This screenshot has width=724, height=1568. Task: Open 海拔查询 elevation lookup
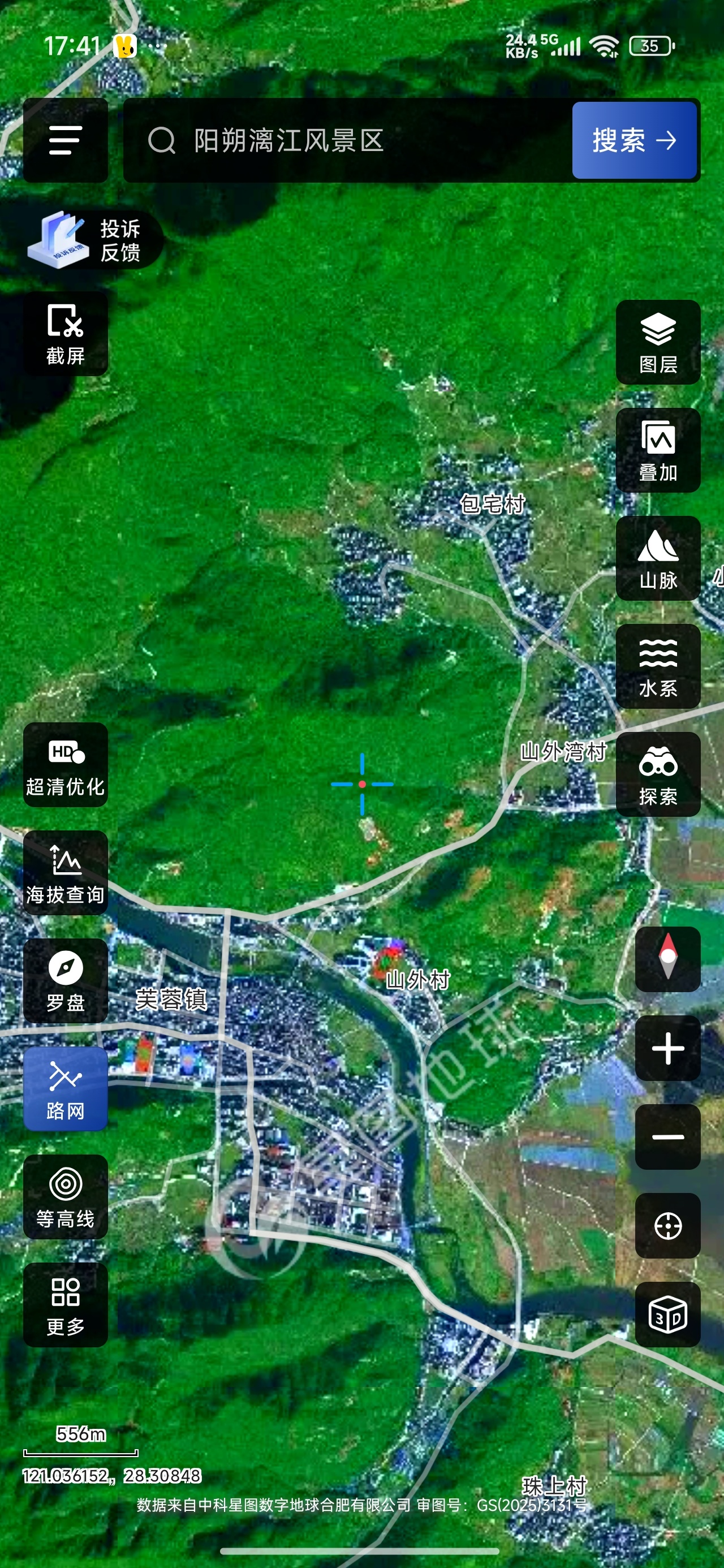(x=66, y=873)
